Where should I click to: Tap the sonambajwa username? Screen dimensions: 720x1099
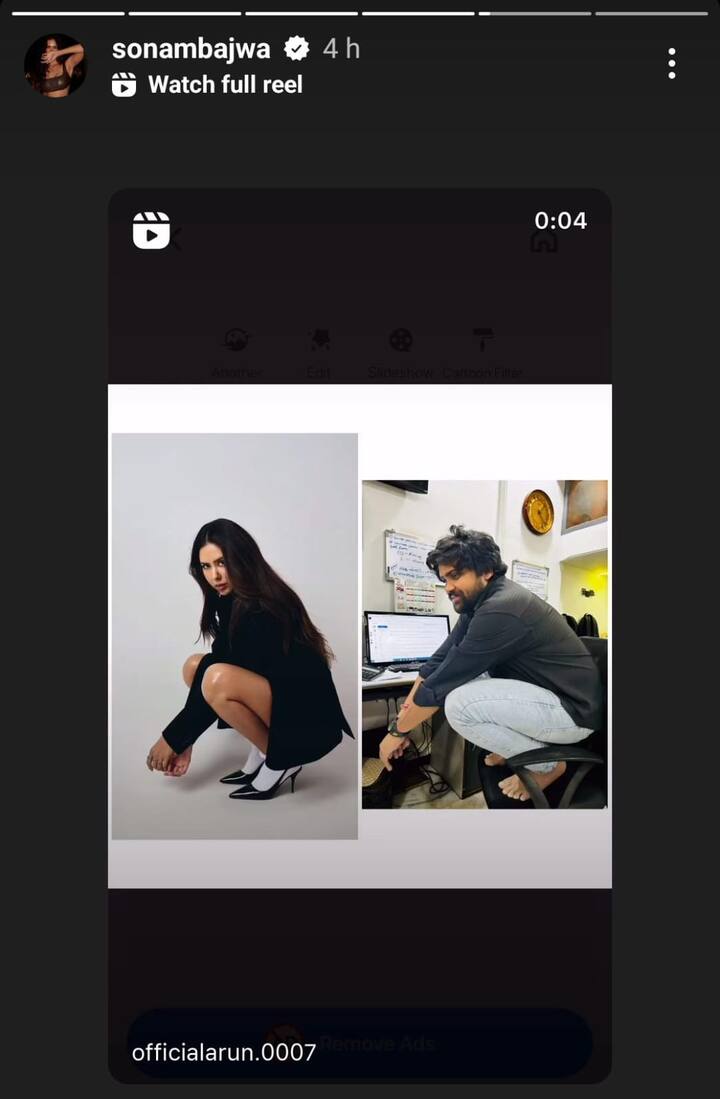point(191,49)
